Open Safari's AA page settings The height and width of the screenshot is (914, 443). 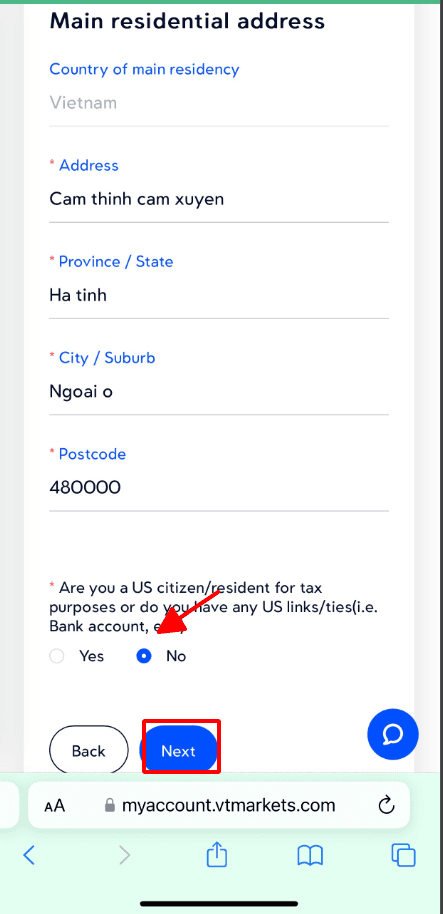coord(55,806)
